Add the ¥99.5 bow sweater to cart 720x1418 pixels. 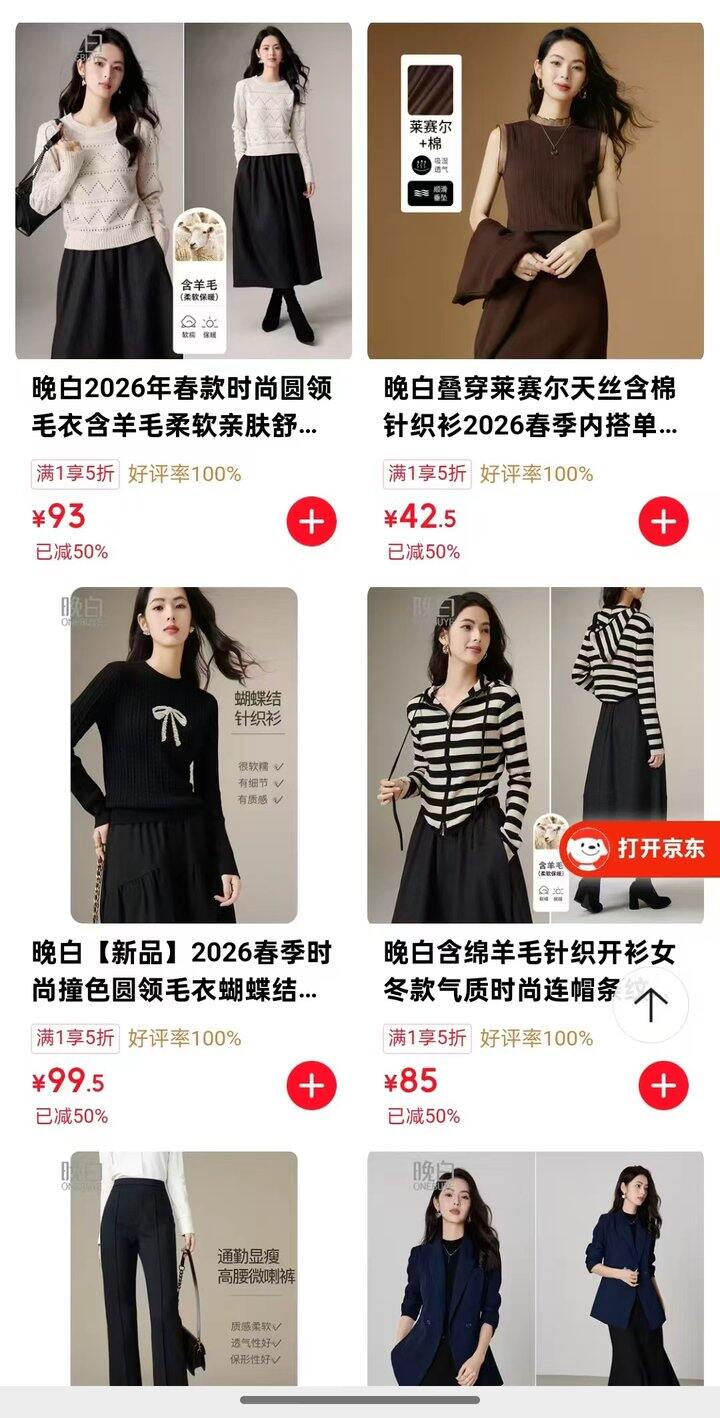click(x=312, y=1086)
